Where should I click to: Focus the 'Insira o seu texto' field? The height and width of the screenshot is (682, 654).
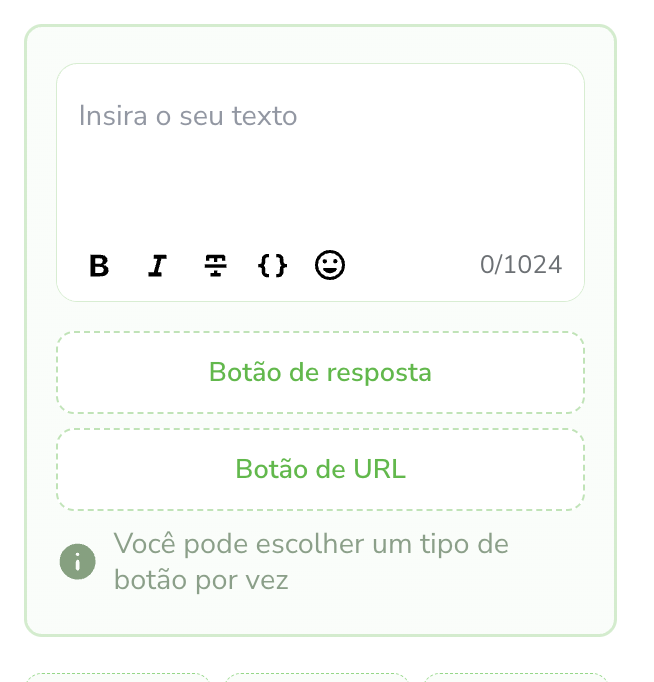coord(320,150)
